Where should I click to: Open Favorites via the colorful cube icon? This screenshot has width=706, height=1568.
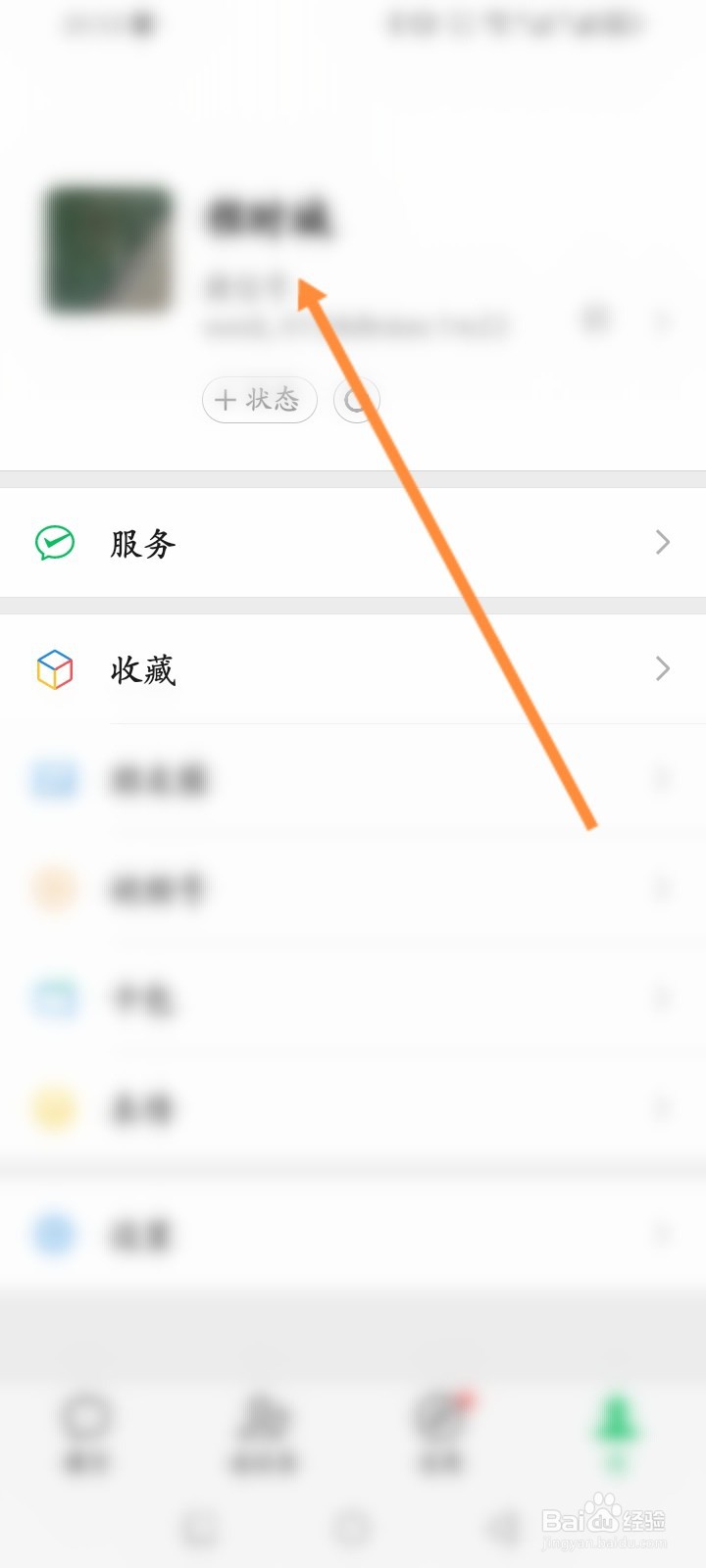tap(53, 669)
